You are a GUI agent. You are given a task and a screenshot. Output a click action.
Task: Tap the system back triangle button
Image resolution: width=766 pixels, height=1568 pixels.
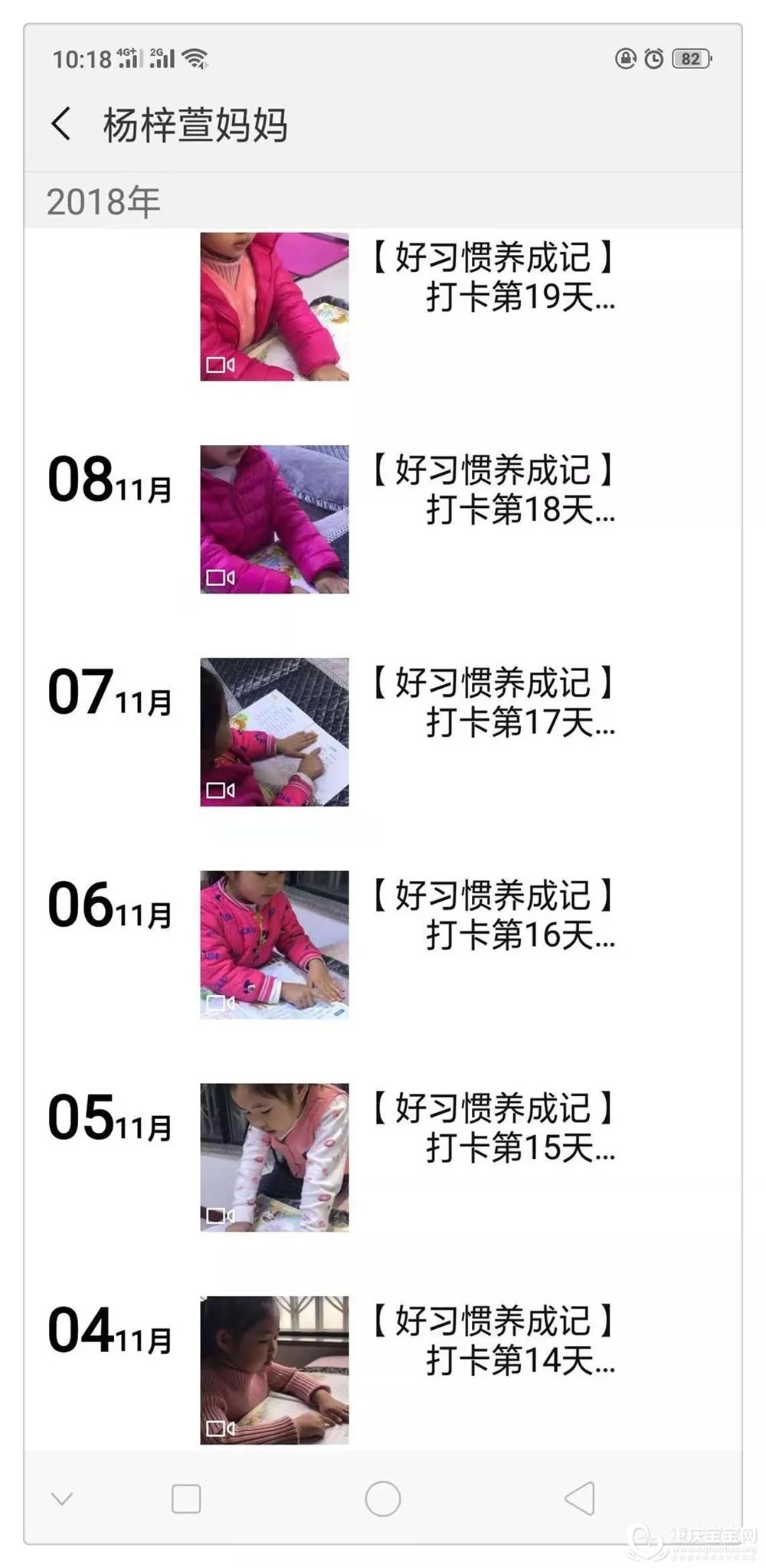pyautogui.click(x=580, y=1498)
